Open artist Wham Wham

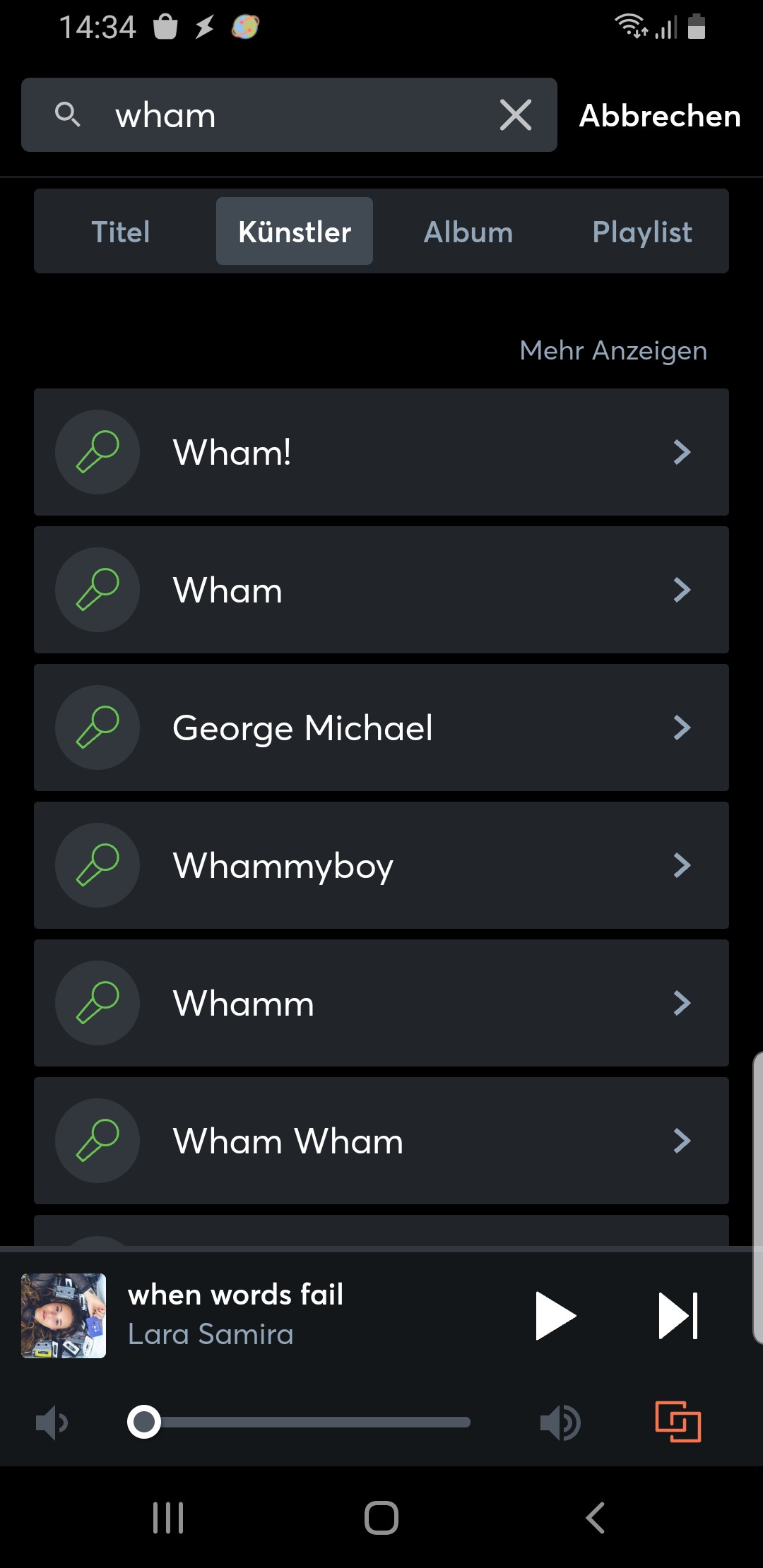381,1141
